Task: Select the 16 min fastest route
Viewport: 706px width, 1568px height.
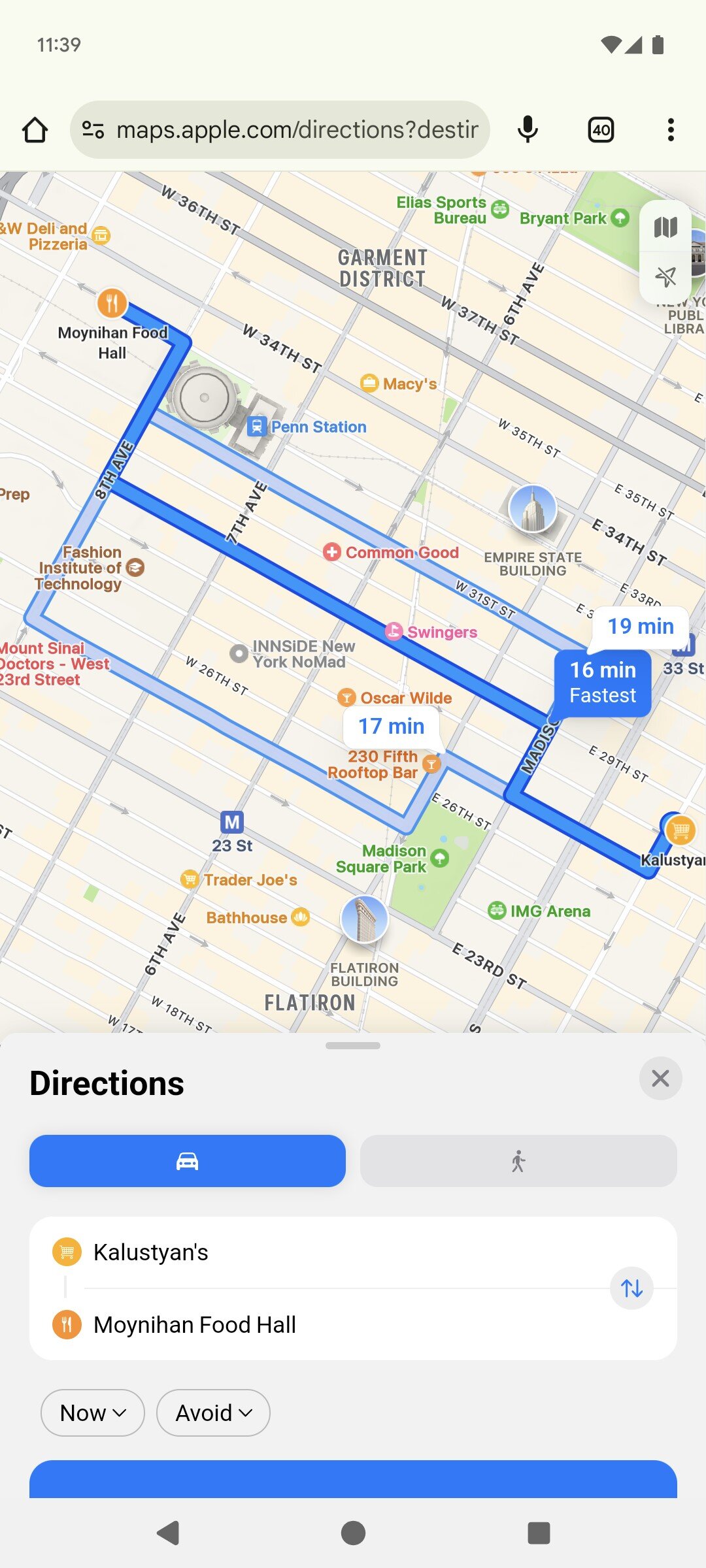Action: (602, 682)
